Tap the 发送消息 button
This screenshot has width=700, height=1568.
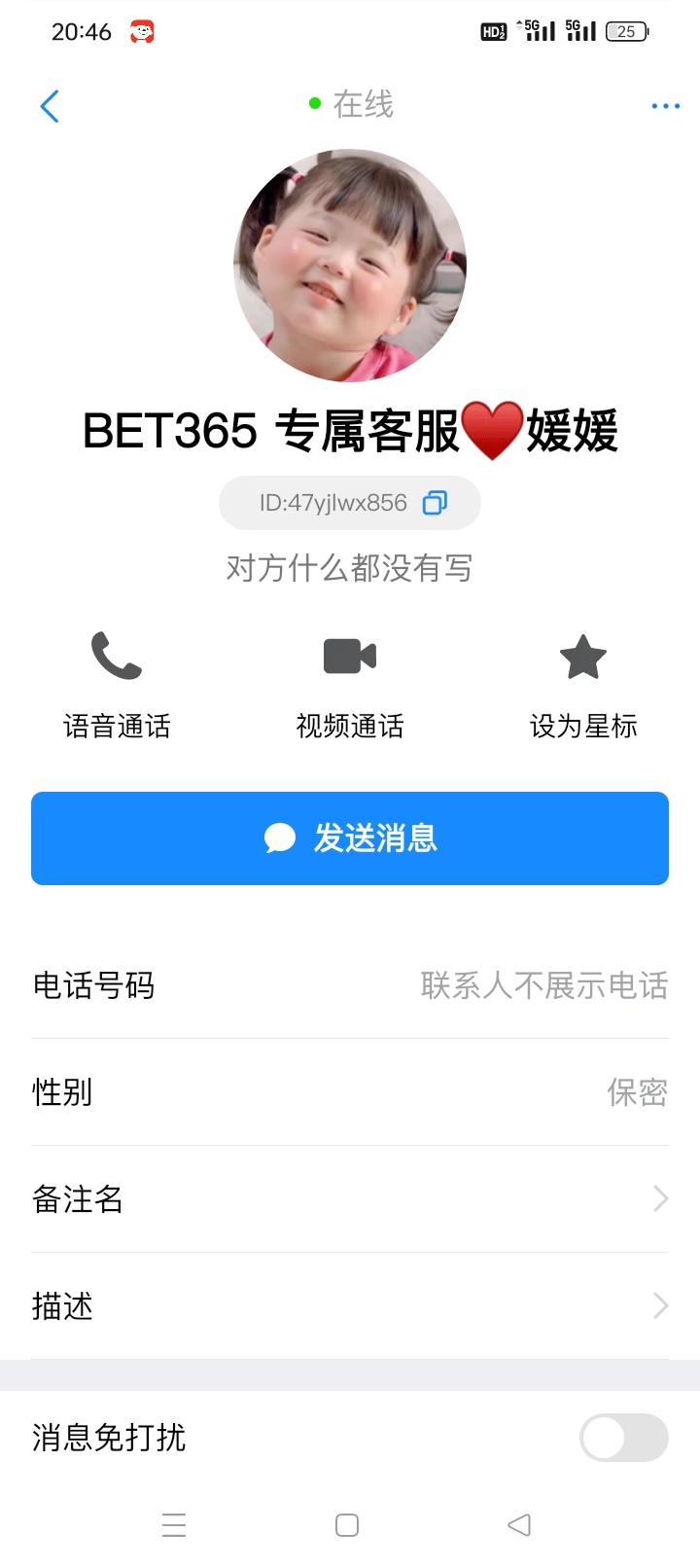(x=350, y=838)
